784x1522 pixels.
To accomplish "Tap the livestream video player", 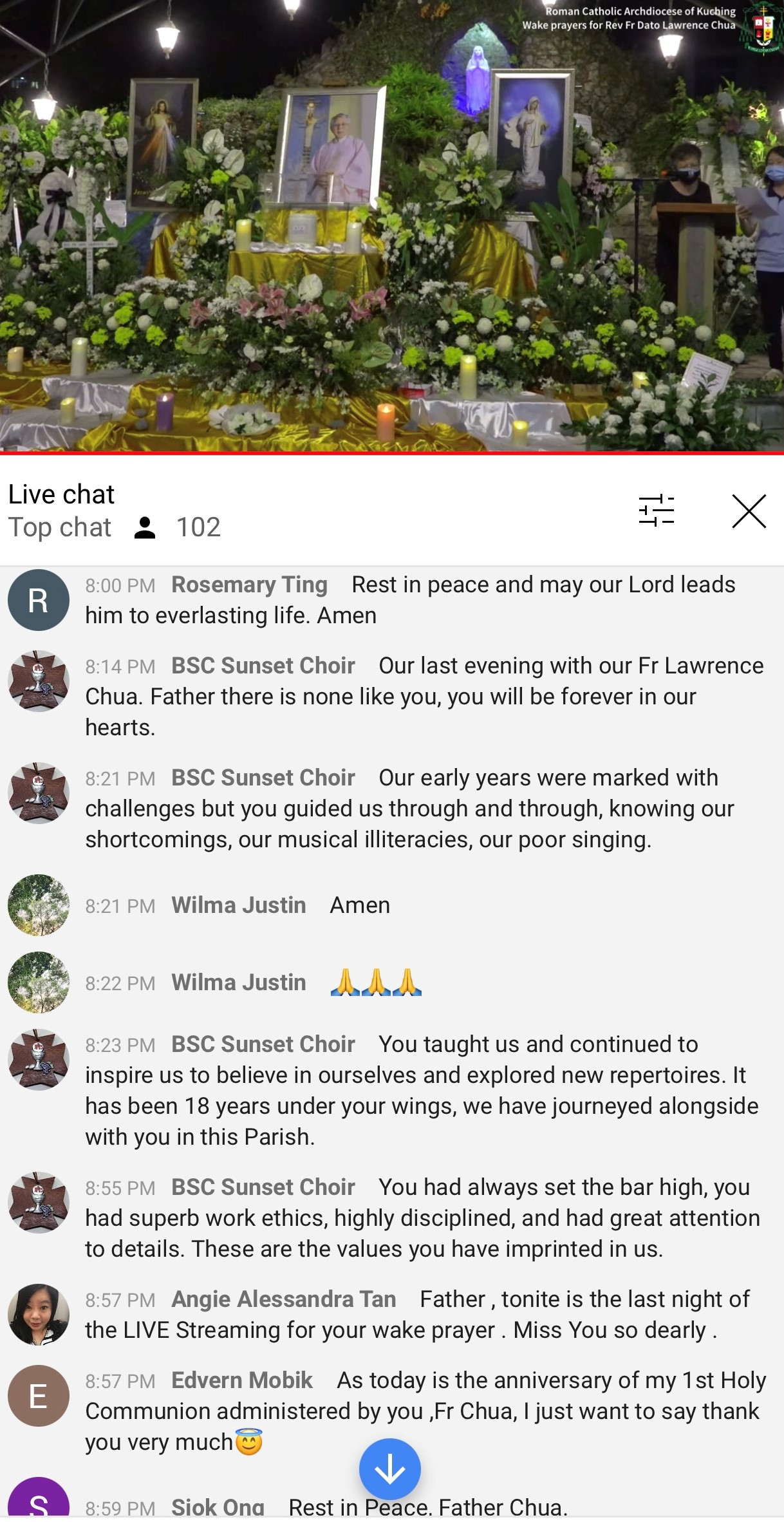I will 392,226.
